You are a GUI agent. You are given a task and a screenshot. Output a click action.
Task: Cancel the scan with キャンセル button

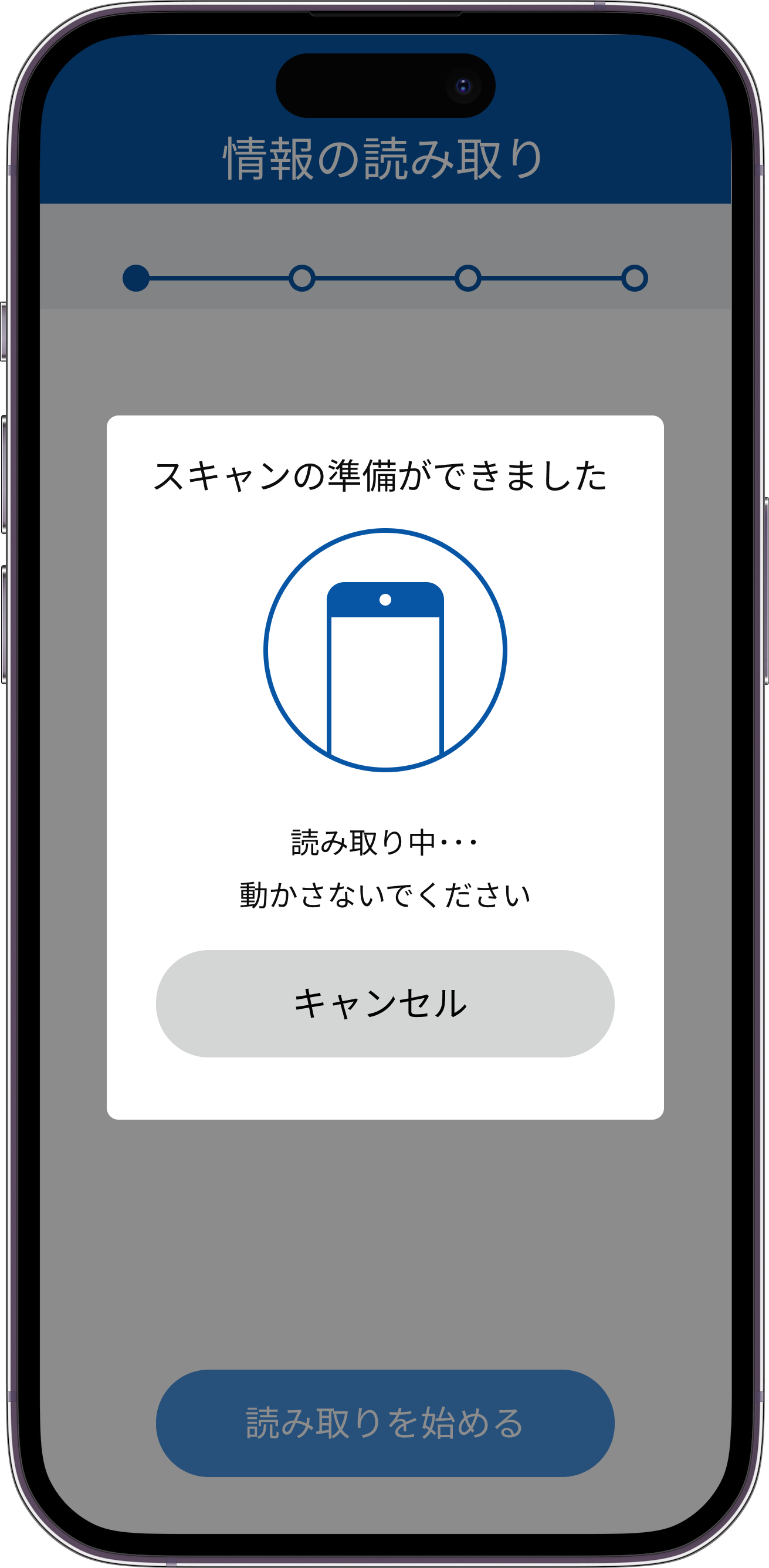point(385,1003)
